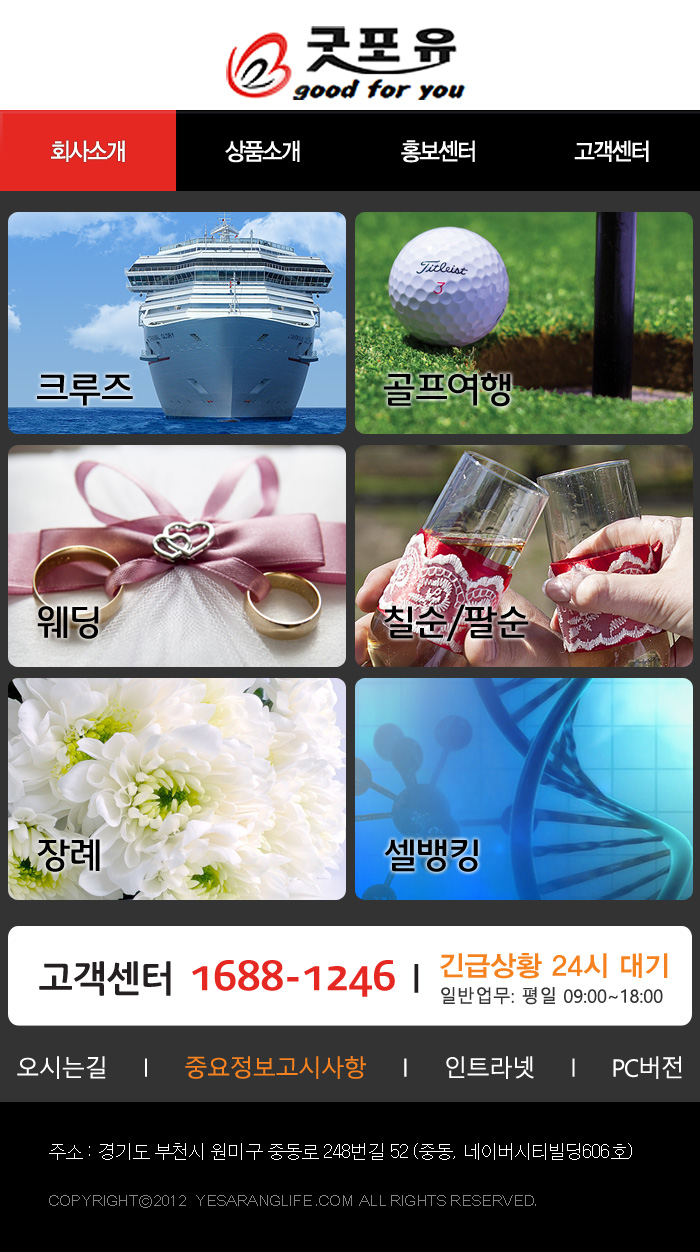Select the 고객센터 navigation tab

point(612,151)
